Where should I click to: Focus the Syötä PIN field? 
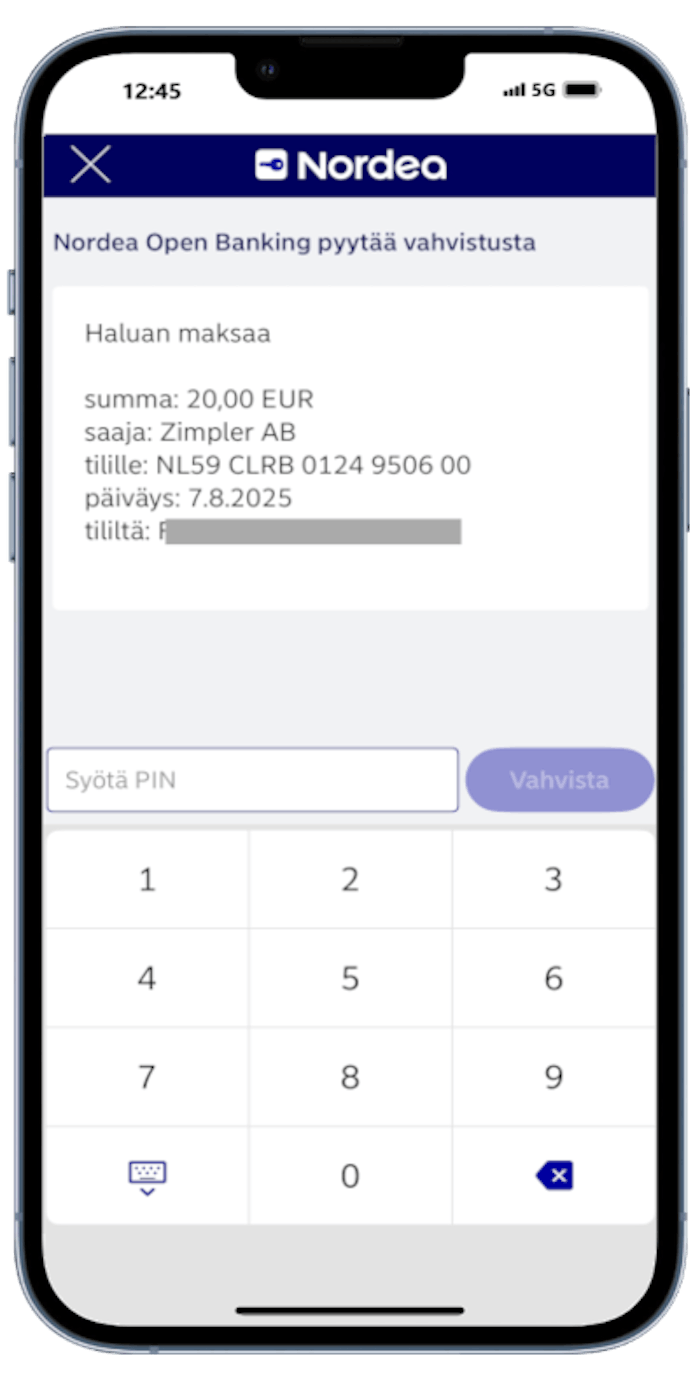pos(252,780)
